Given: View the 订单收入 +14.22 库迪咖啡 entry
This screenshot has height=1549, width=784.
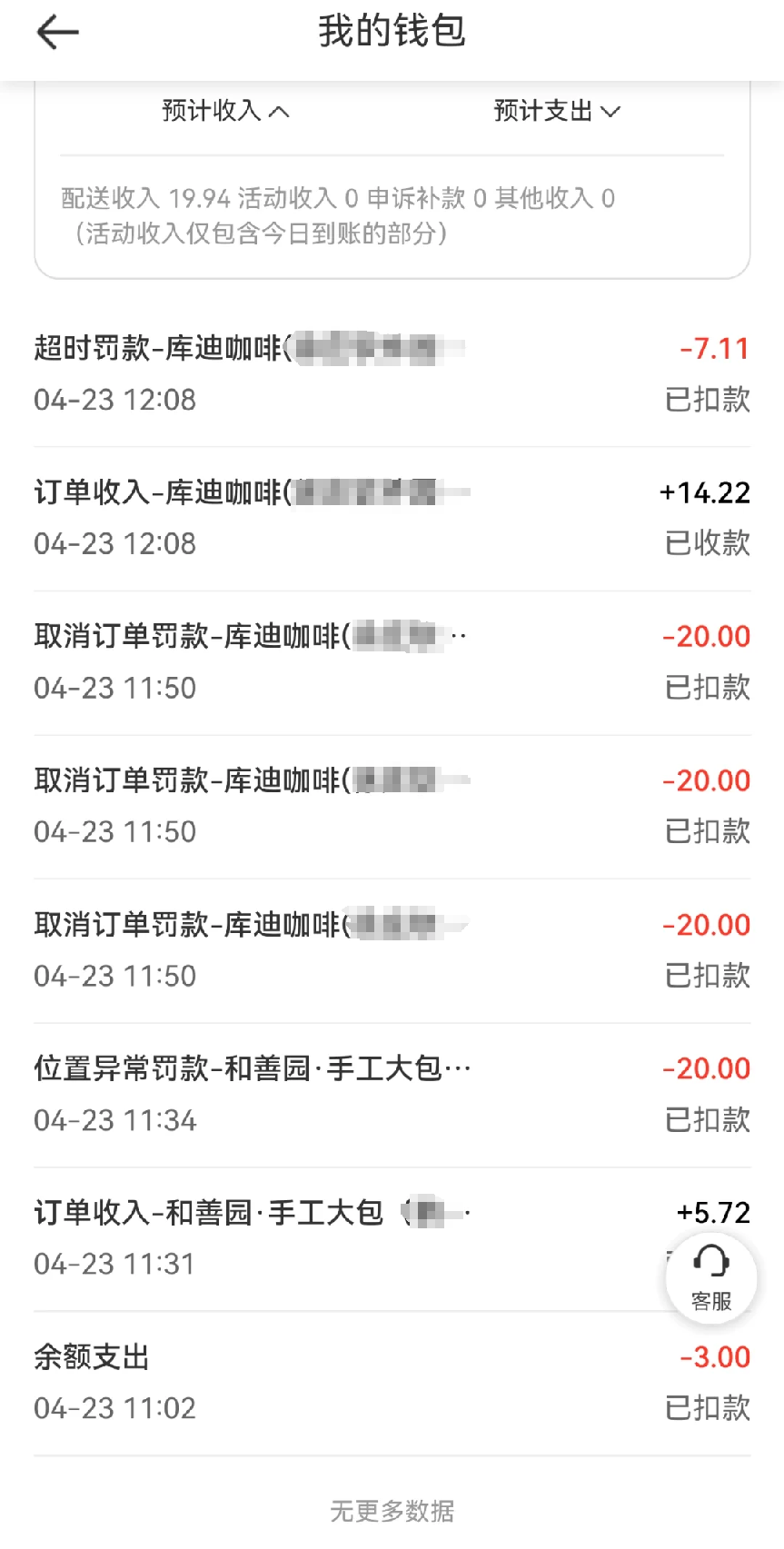Looking at the screenshot, I should [x=392, y=518].
